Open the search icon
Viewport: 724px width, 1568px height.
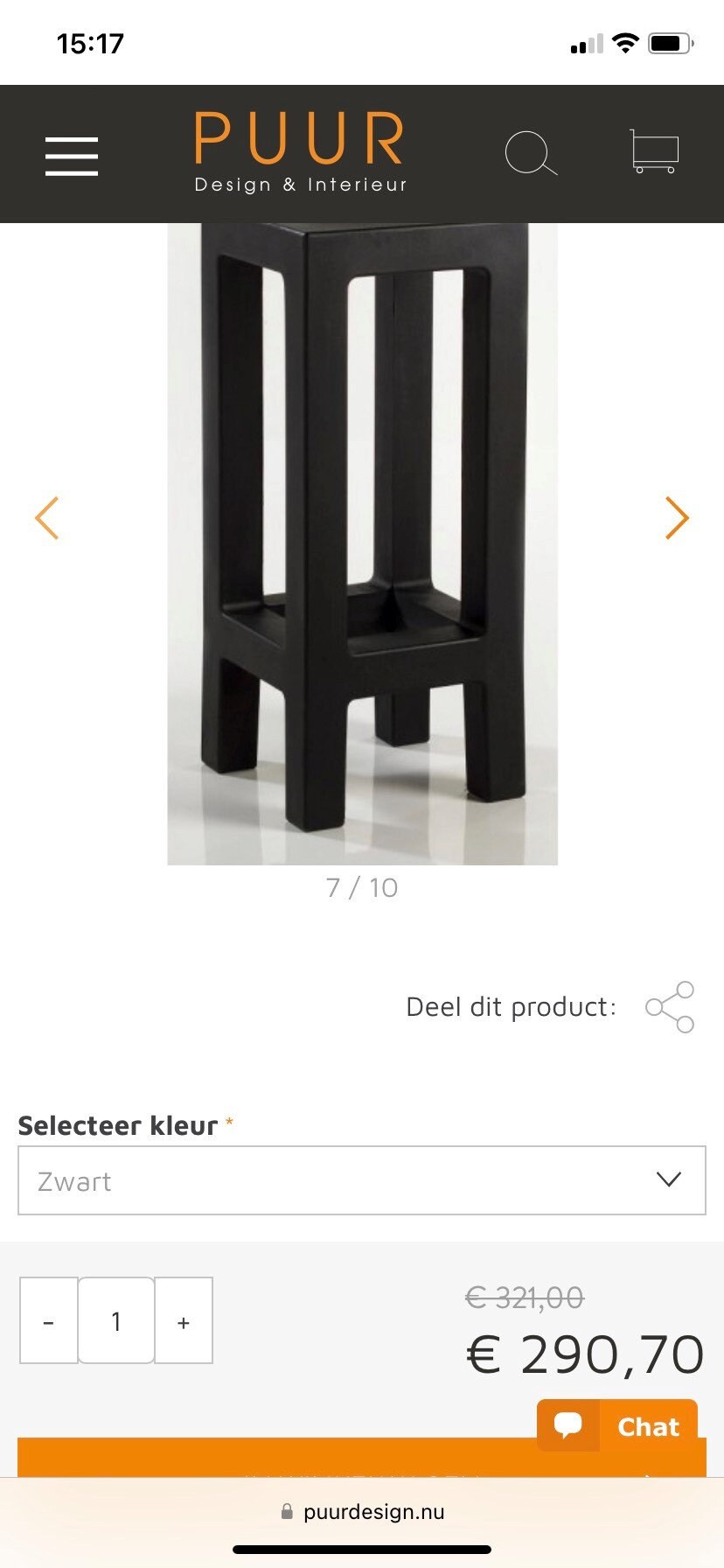[x=531, y=154]
